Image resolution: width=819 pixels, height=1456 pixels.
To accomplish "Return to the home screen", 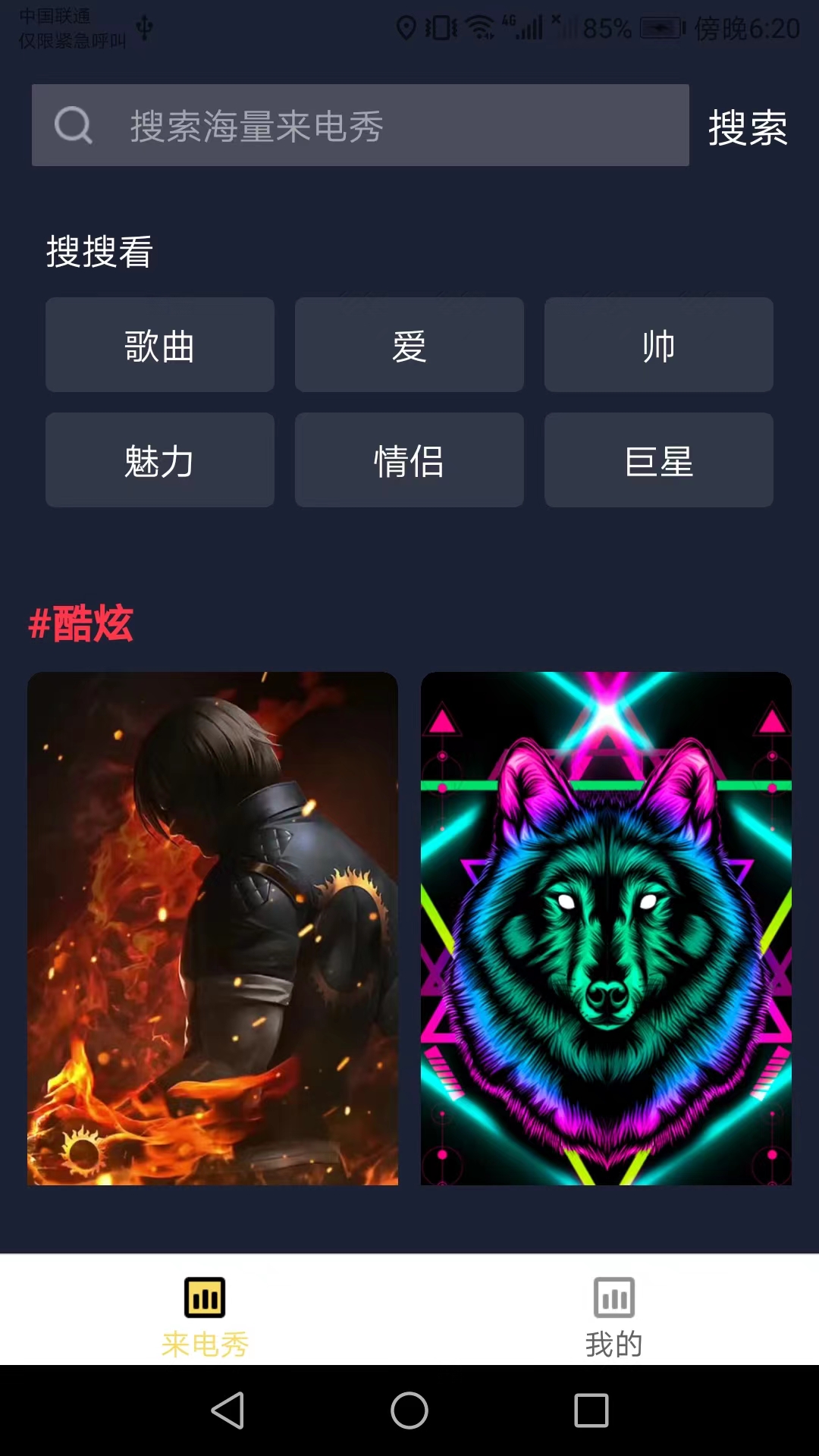I will pyautogui.click(x=409, y=1410).
